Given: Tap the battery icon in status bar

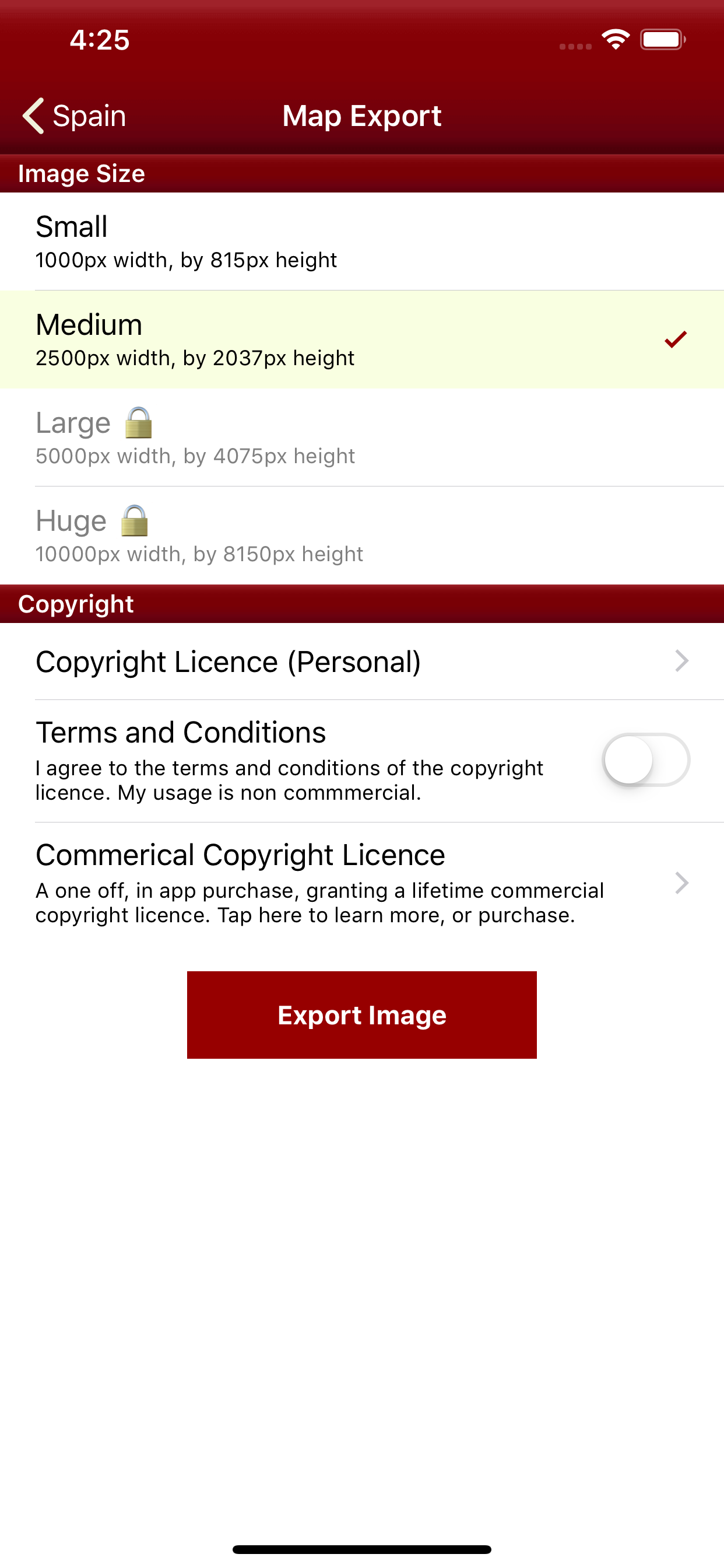Looking at the screenshot, I should 663,39.
